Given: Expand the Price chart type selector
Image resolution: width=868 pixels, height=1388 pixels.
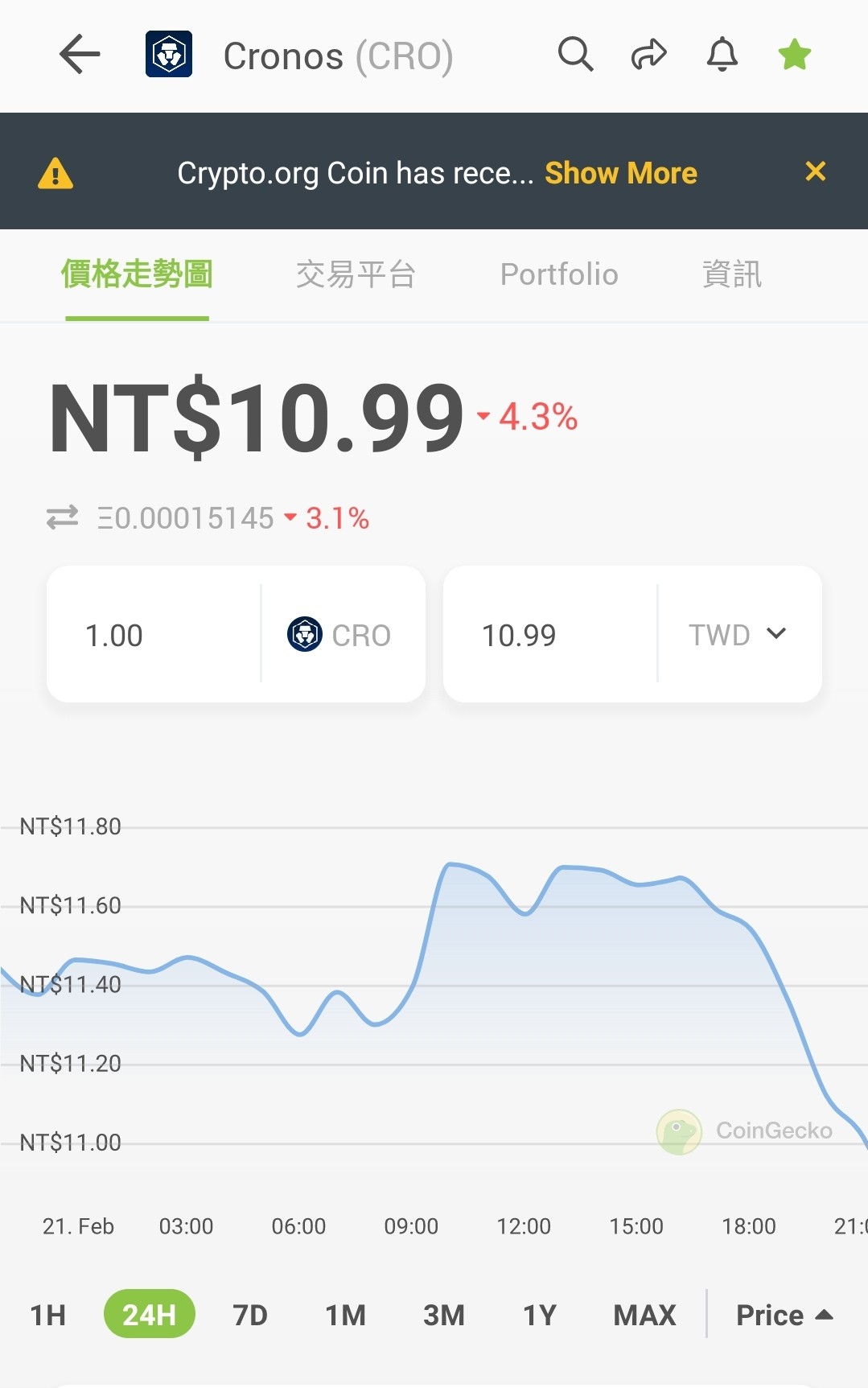Looking at the screenshot, I should 784,1316.
